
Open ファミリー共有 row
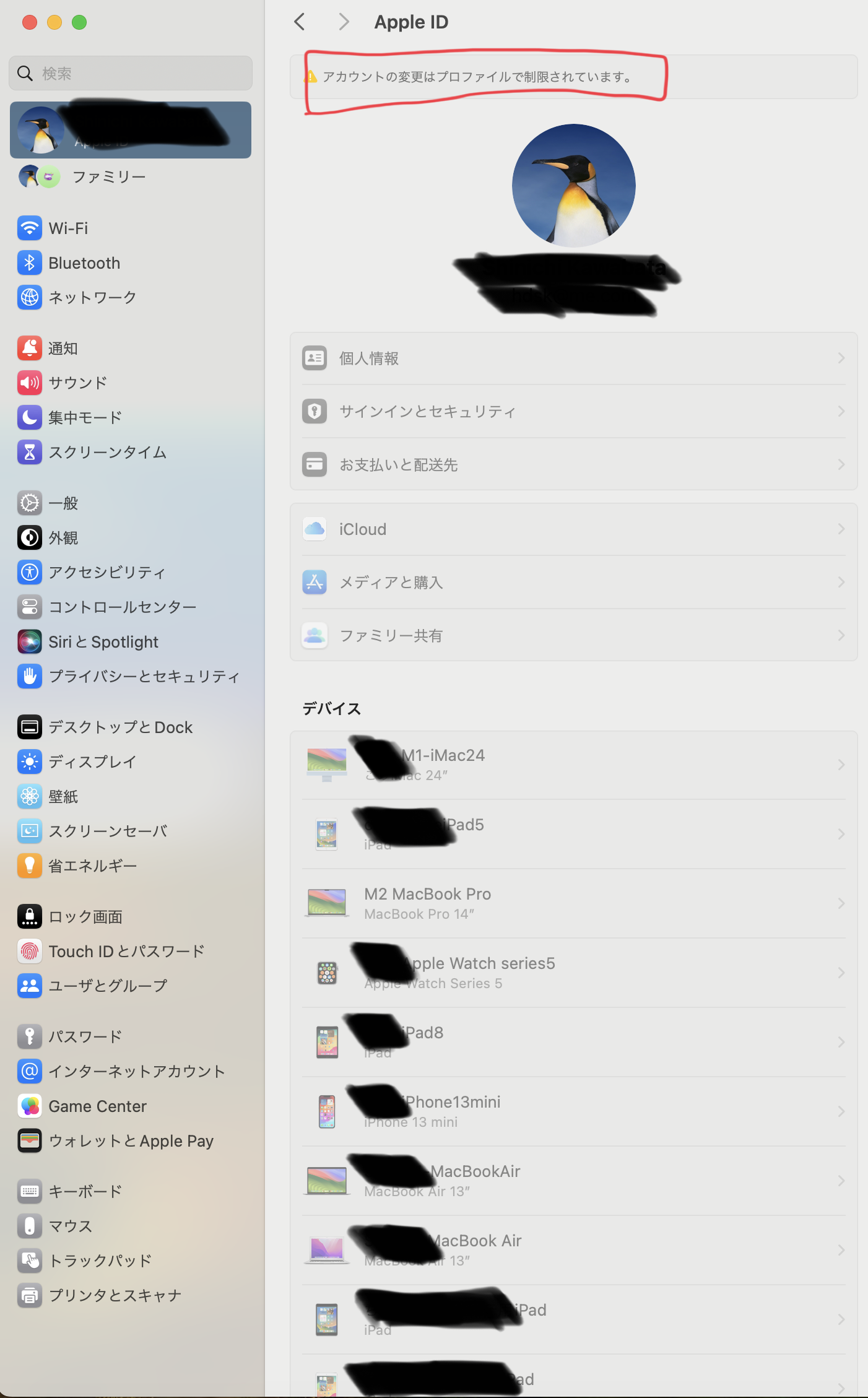click(573, 636)
